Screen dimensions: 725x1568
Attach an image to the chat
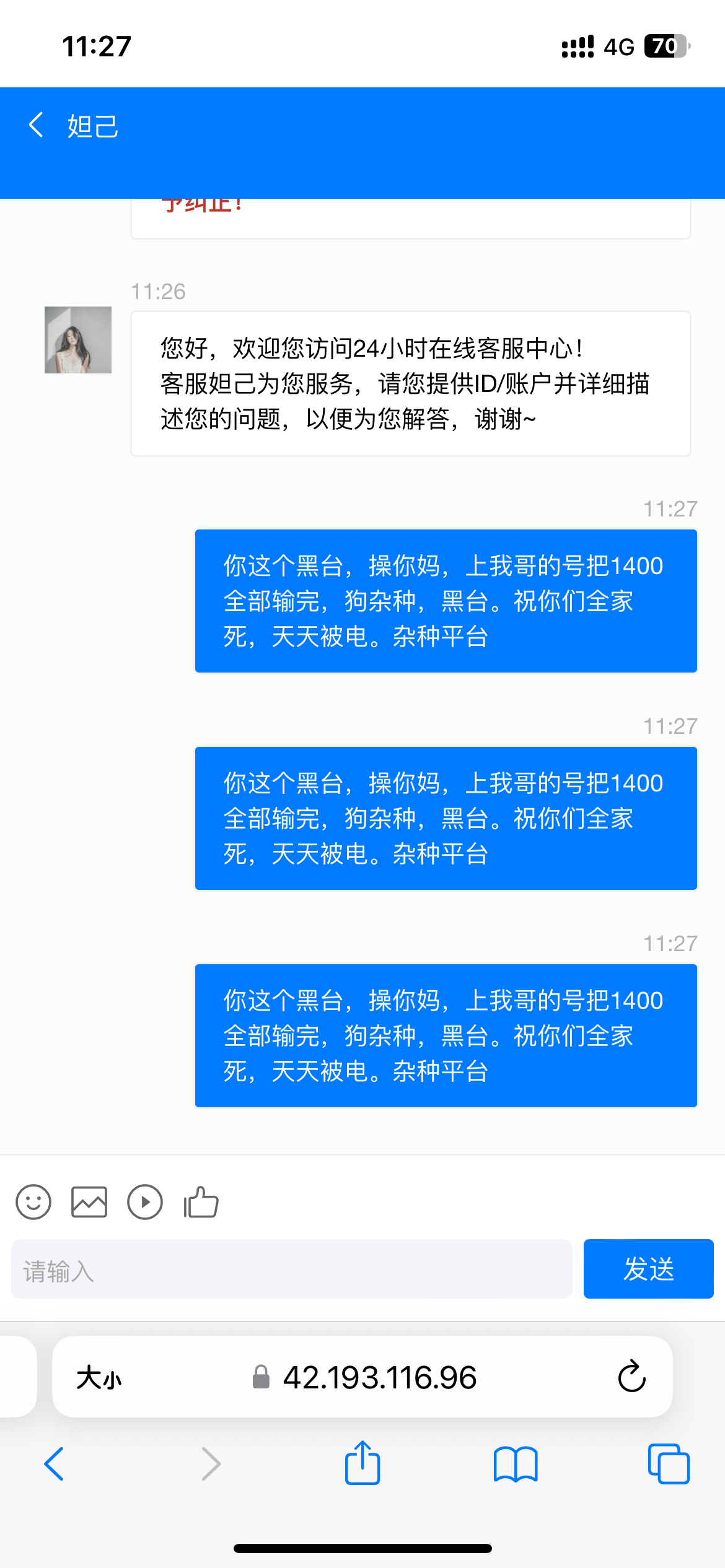click(x=89, y=1202)
